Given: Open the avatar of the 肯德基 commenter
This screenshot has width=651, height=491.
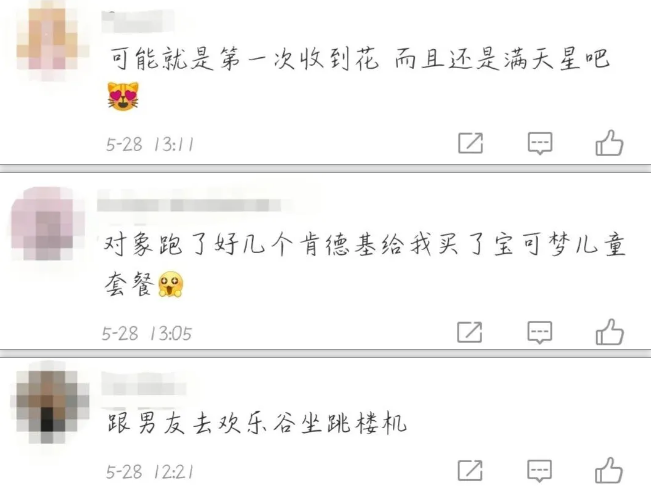Looking at the screenshot, I should tap(47, 222).
